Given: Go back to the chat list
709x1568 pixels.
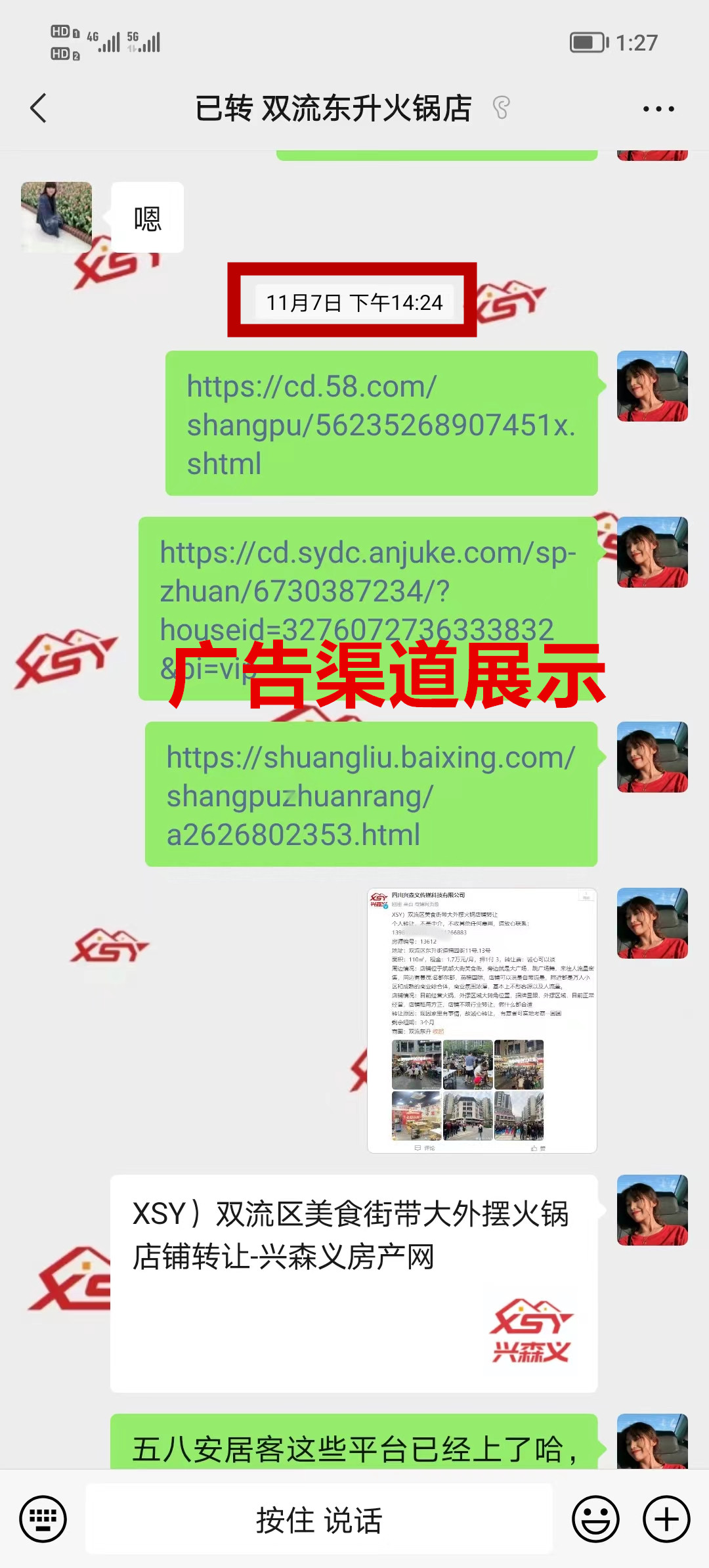Looking at the screenshot, I should pos(39,108).
